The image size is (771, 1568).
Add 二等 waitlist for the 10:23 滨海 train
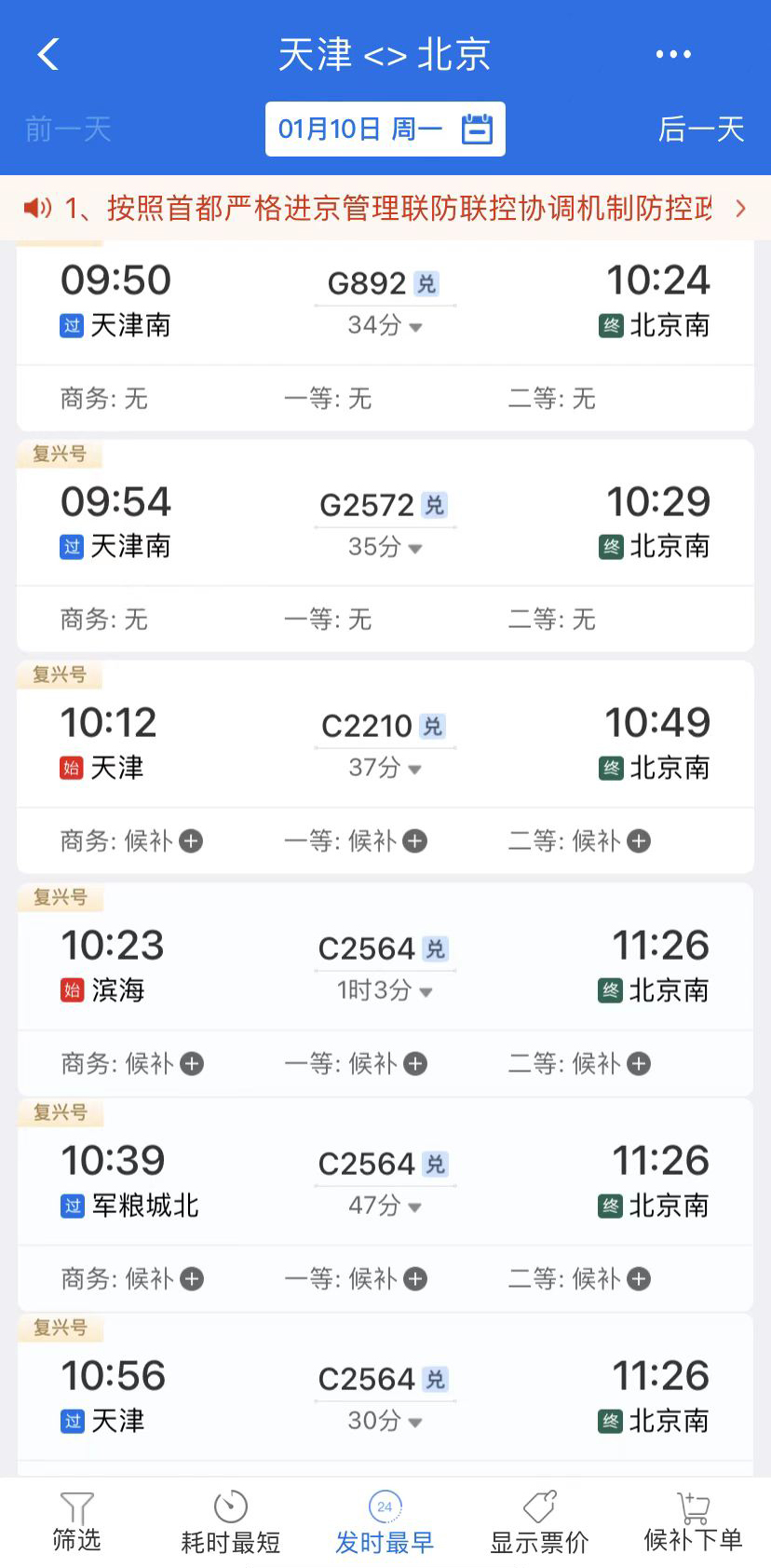click(x=639, y=1063)
